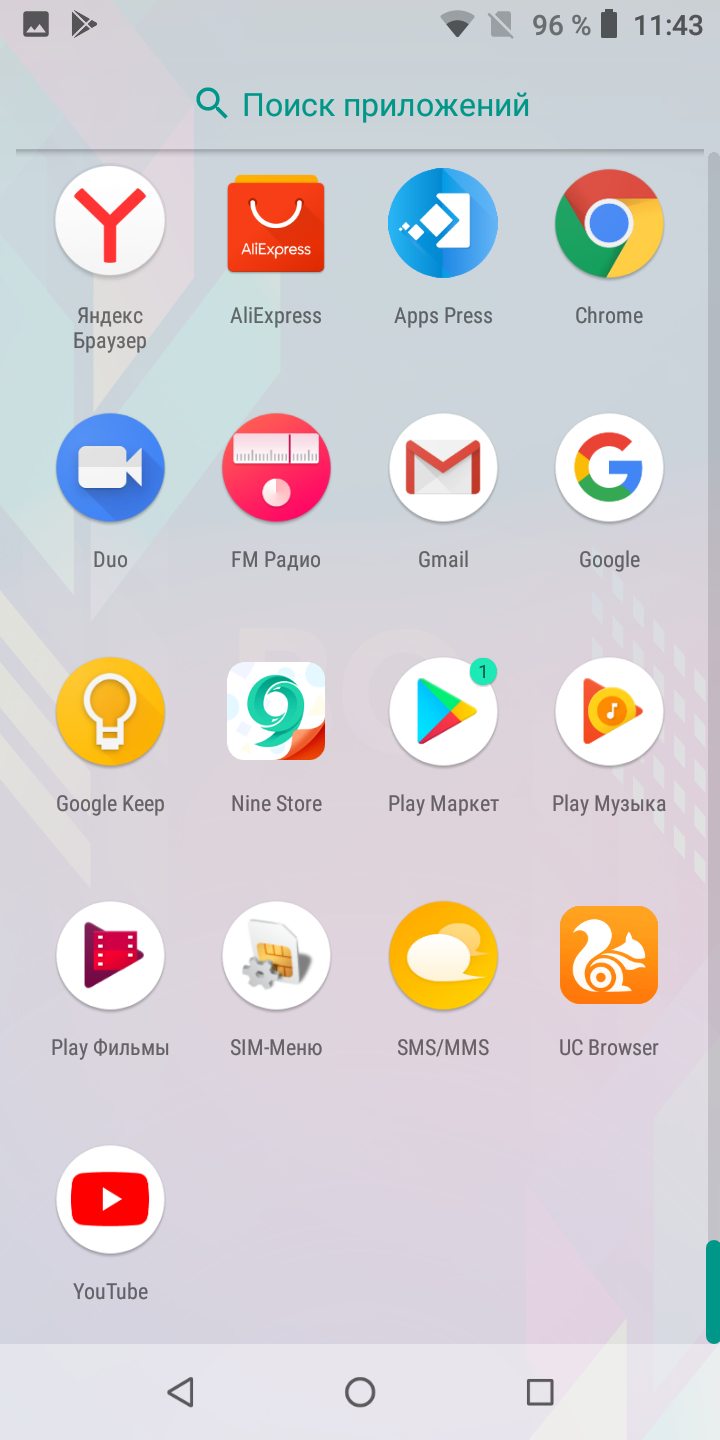Go to the home screen
This screenshot has height=1440, width=720.
360,1392
